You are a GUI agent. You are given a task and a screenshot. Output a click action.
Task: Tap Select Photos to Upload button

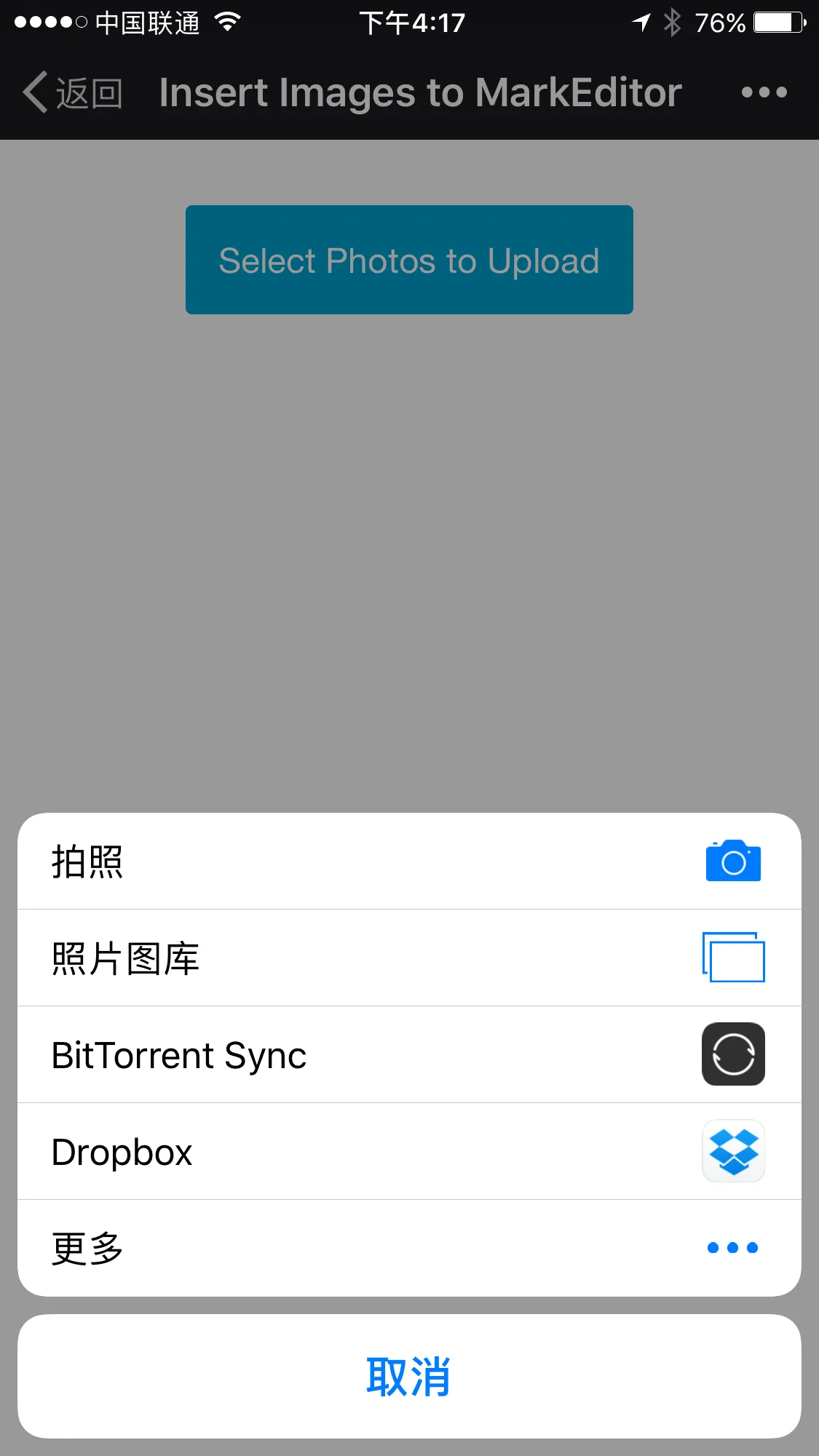409,260
